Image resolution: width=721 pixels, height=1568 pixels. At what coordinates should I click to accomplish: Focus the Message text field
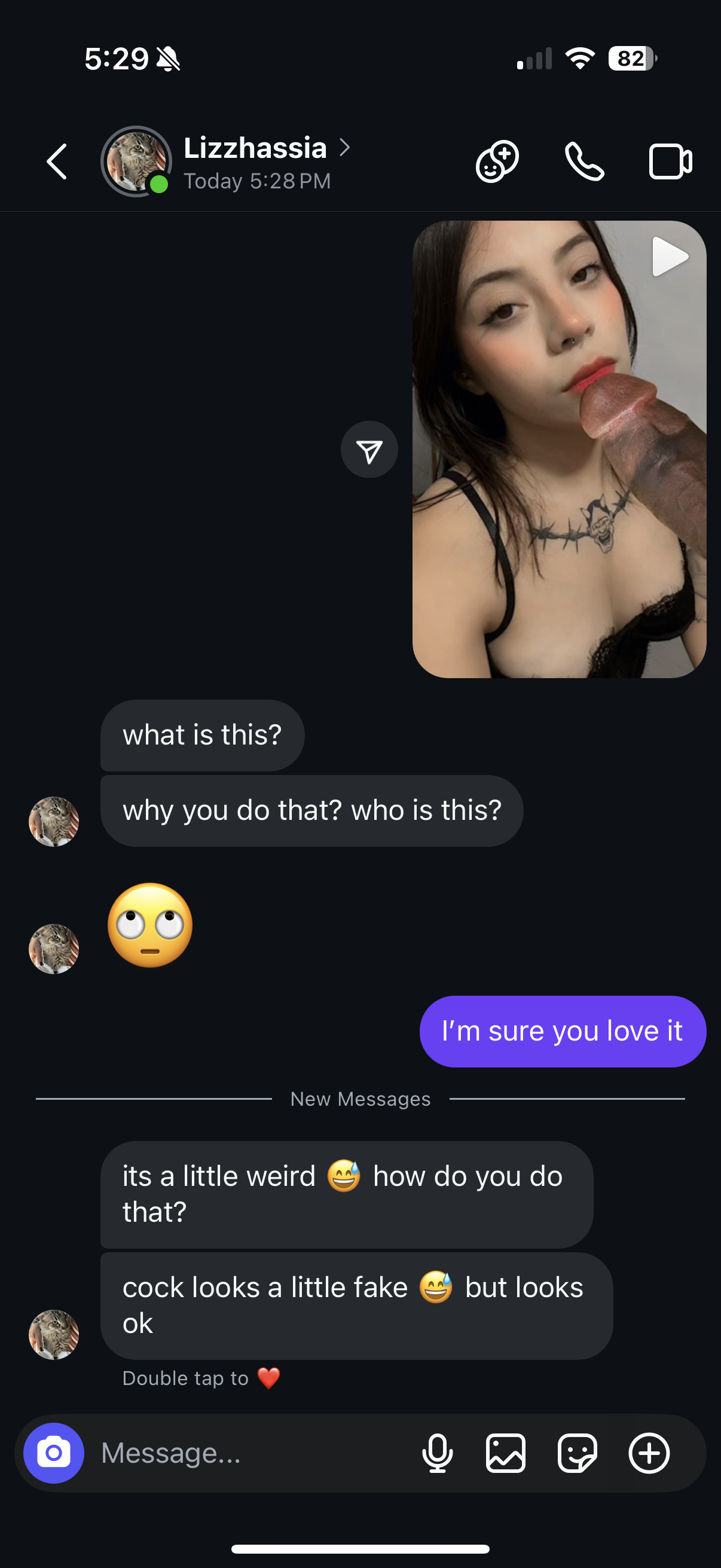click(x=249, y=1453)
